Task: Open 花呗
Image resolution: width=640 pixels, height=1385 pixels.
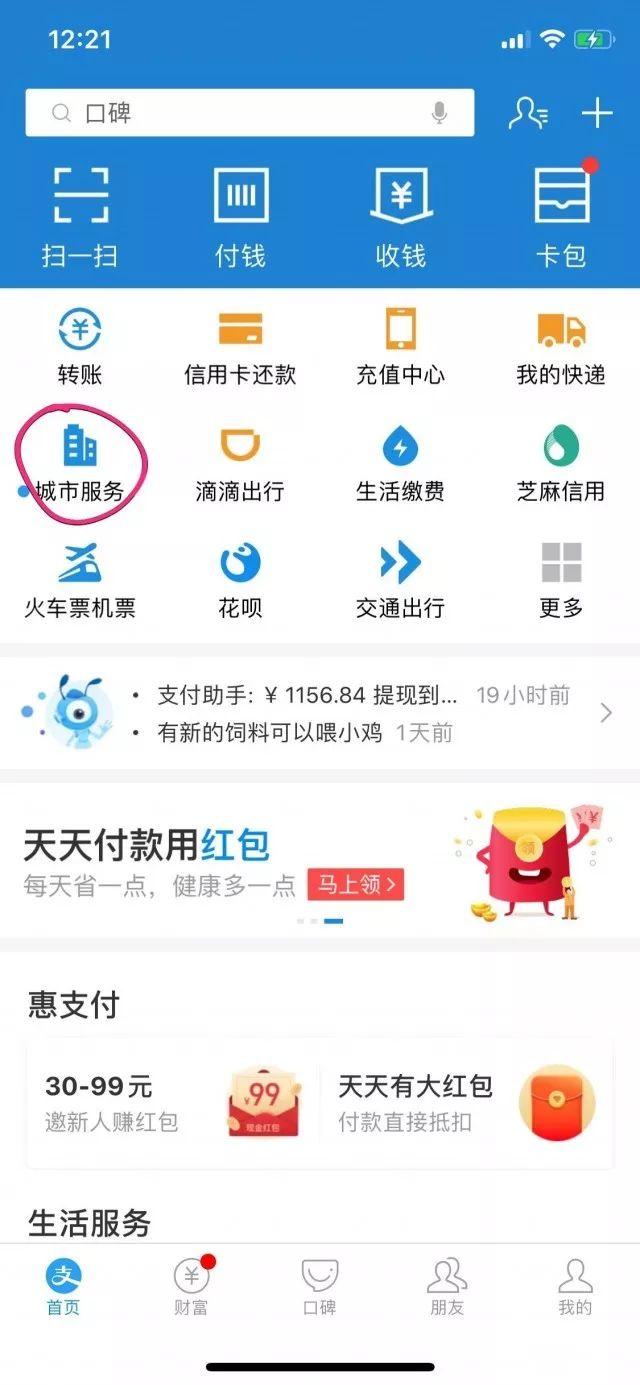Action: (x=240, y=579)
